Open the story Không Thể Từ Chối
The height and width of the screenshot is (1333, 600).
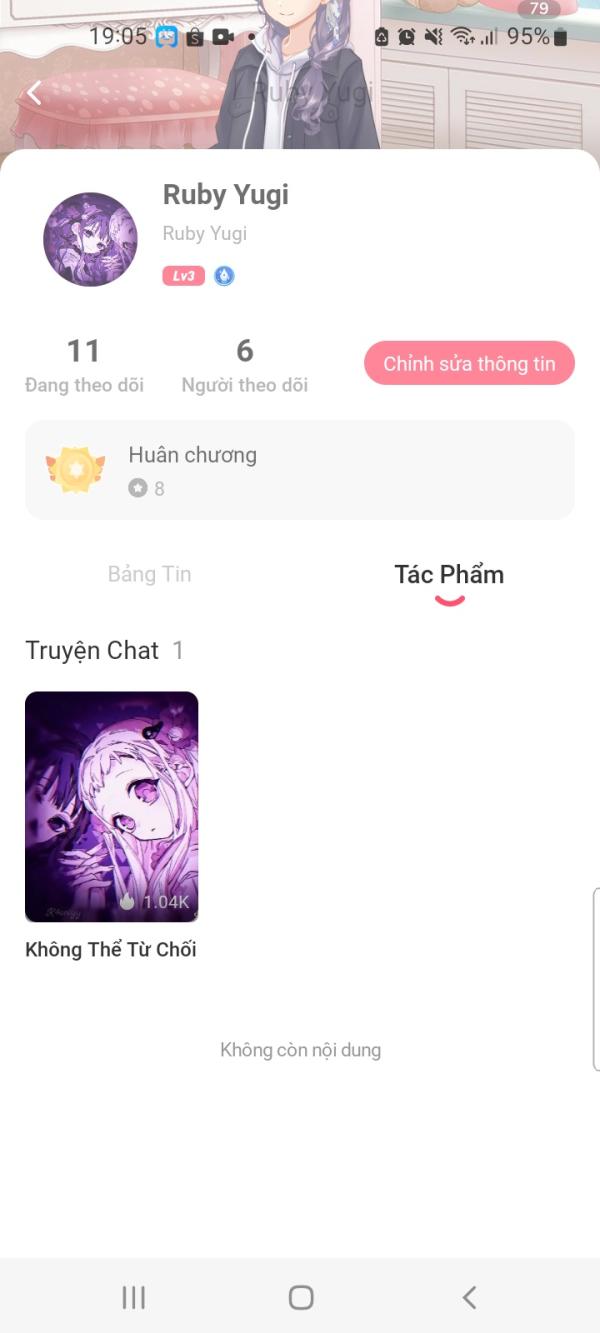tap(111, 807)
